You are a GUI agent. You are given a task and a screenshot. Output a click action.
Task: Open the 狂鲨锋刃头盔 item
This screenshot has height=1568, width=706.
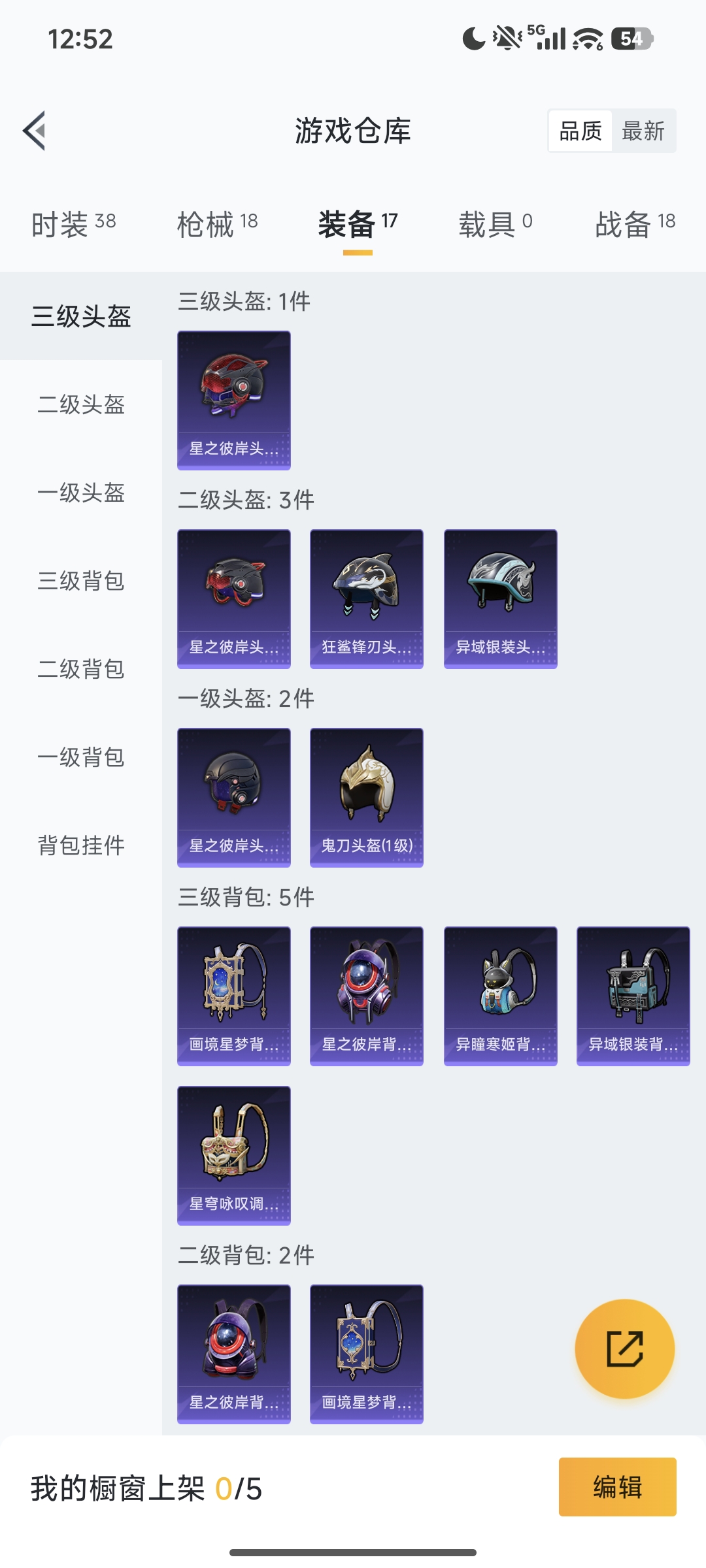367,598
